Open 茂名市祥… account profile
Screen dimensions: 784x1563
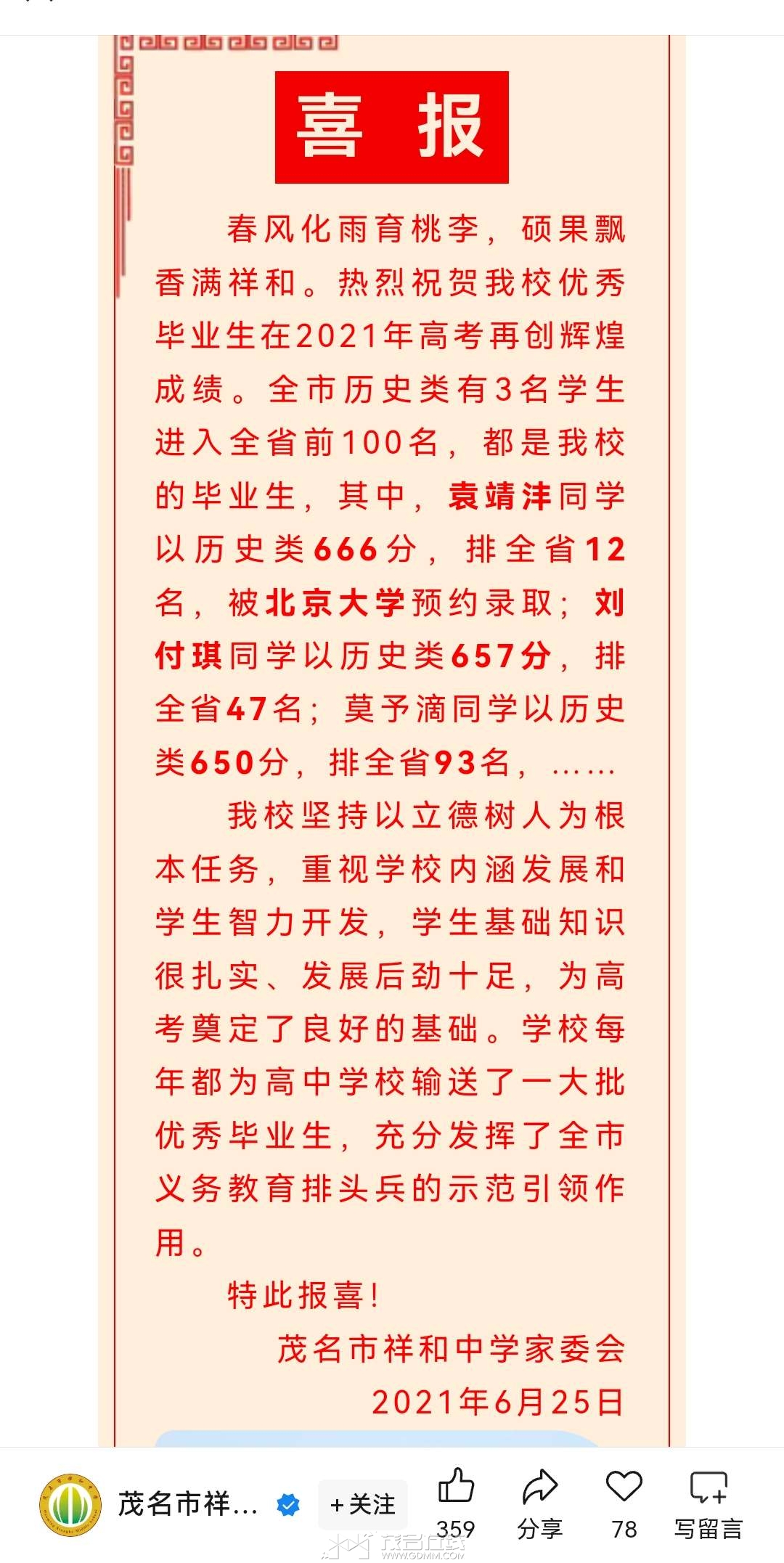coord(187,1504)
